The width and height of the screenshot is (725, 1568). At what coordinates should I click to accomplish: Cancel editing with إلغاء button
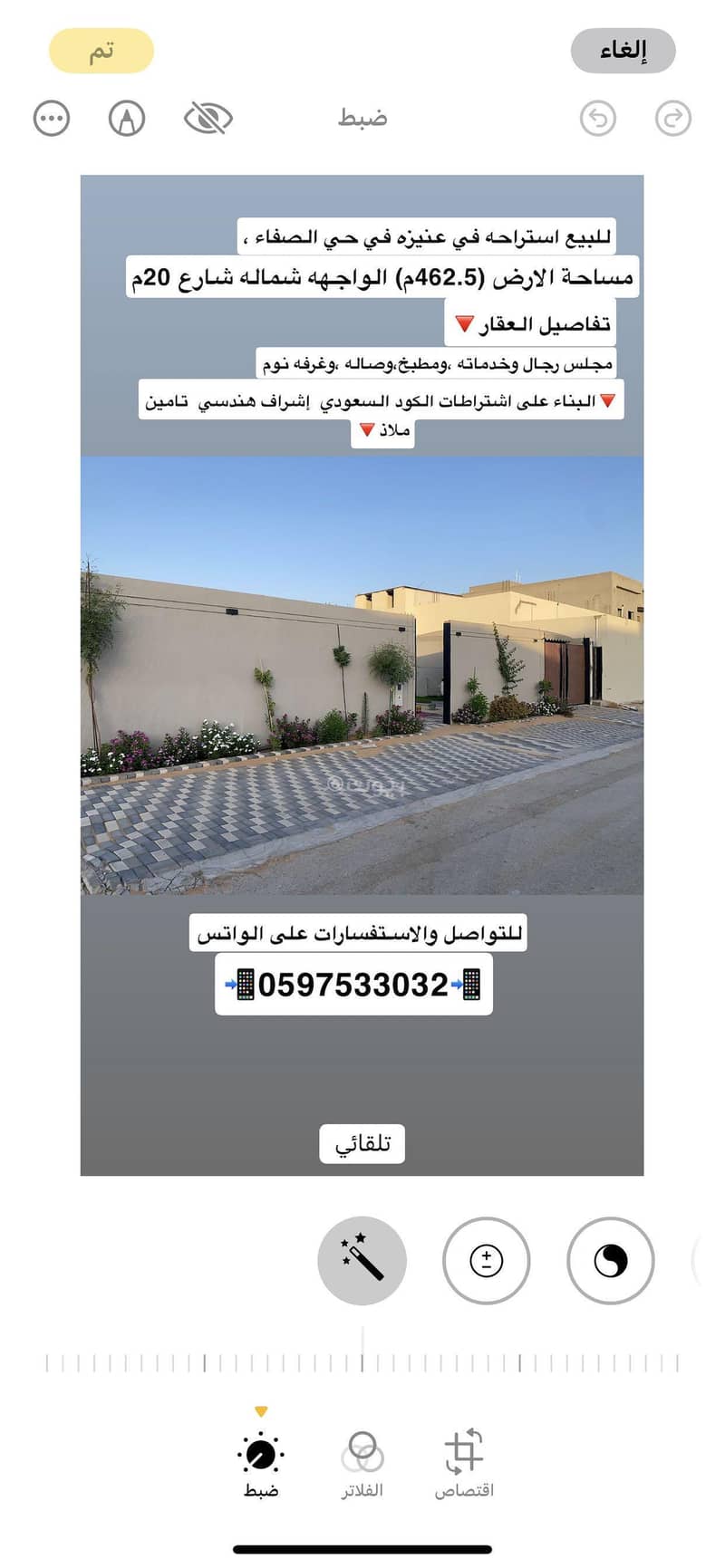click(623, 51)
